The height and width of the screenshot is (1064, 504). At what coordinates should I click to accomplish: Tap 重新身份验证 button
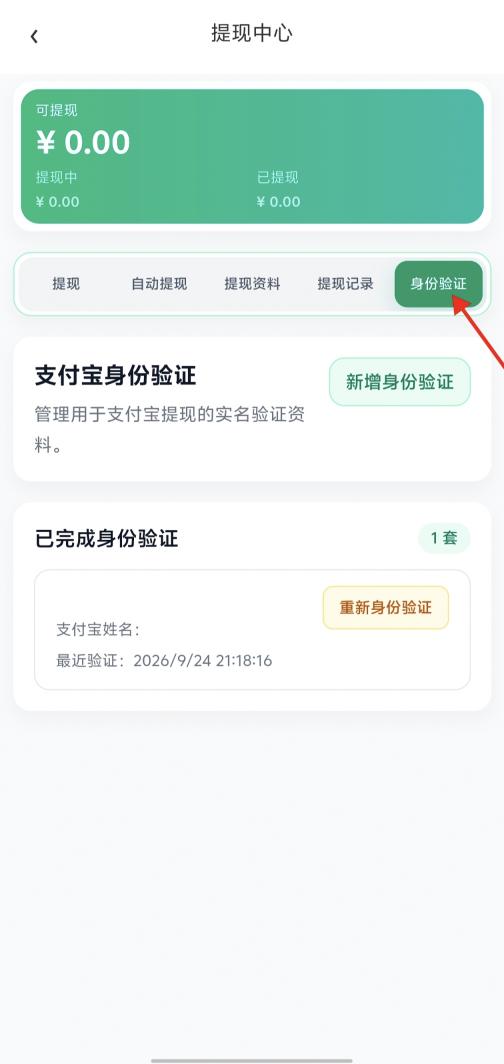click(385, 607)
